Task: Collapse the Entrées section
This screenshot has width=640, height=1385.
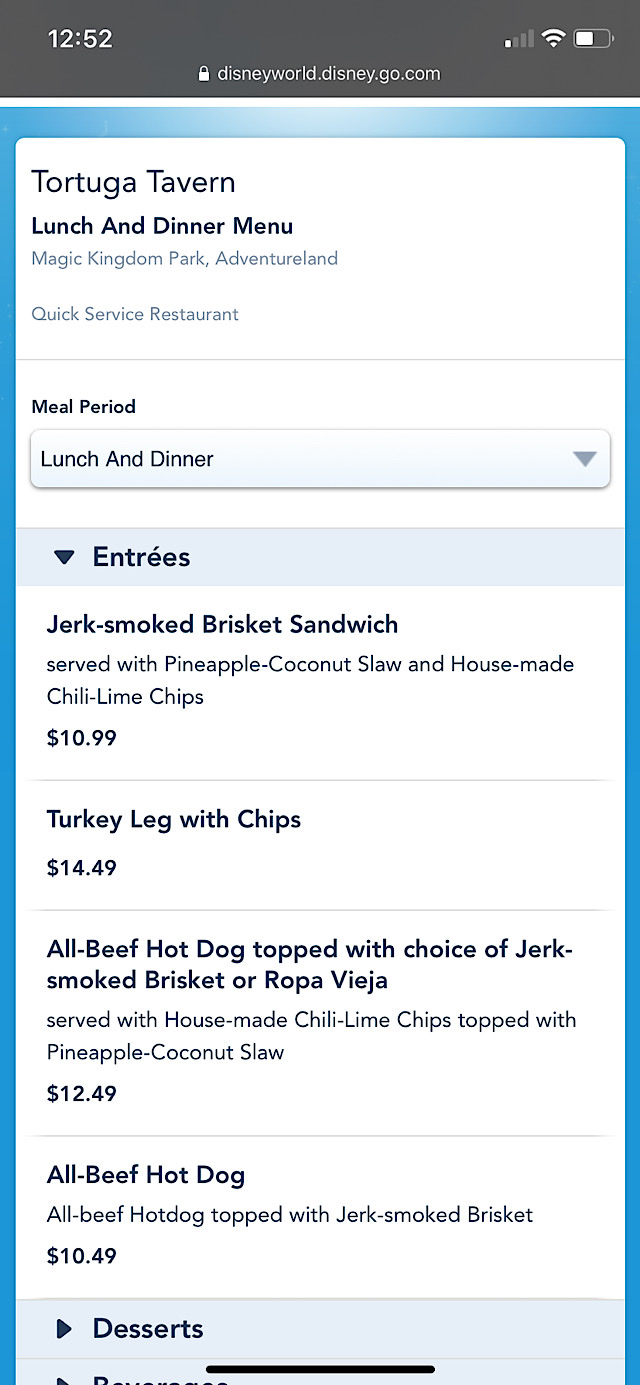Action: (x=320, y=557)
